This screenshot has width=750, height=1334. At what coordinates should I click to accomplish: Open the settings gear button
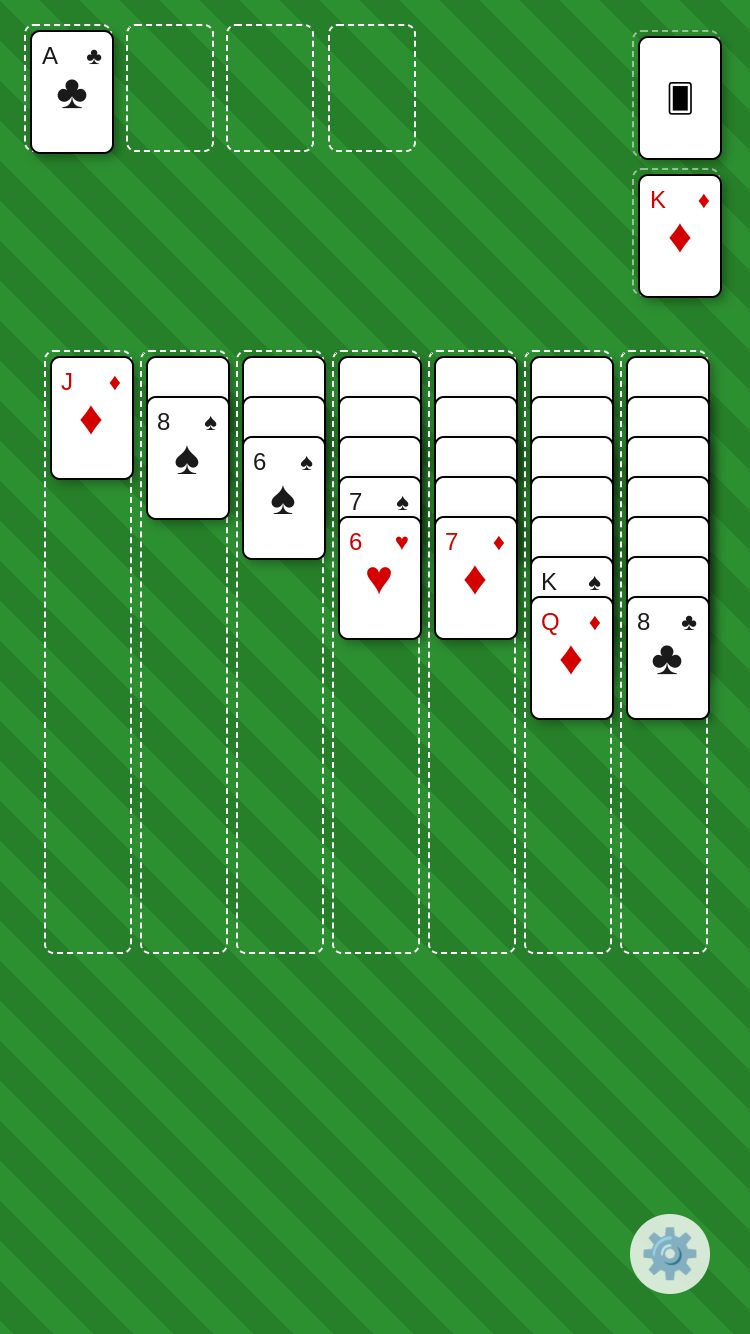(670, 1254)
